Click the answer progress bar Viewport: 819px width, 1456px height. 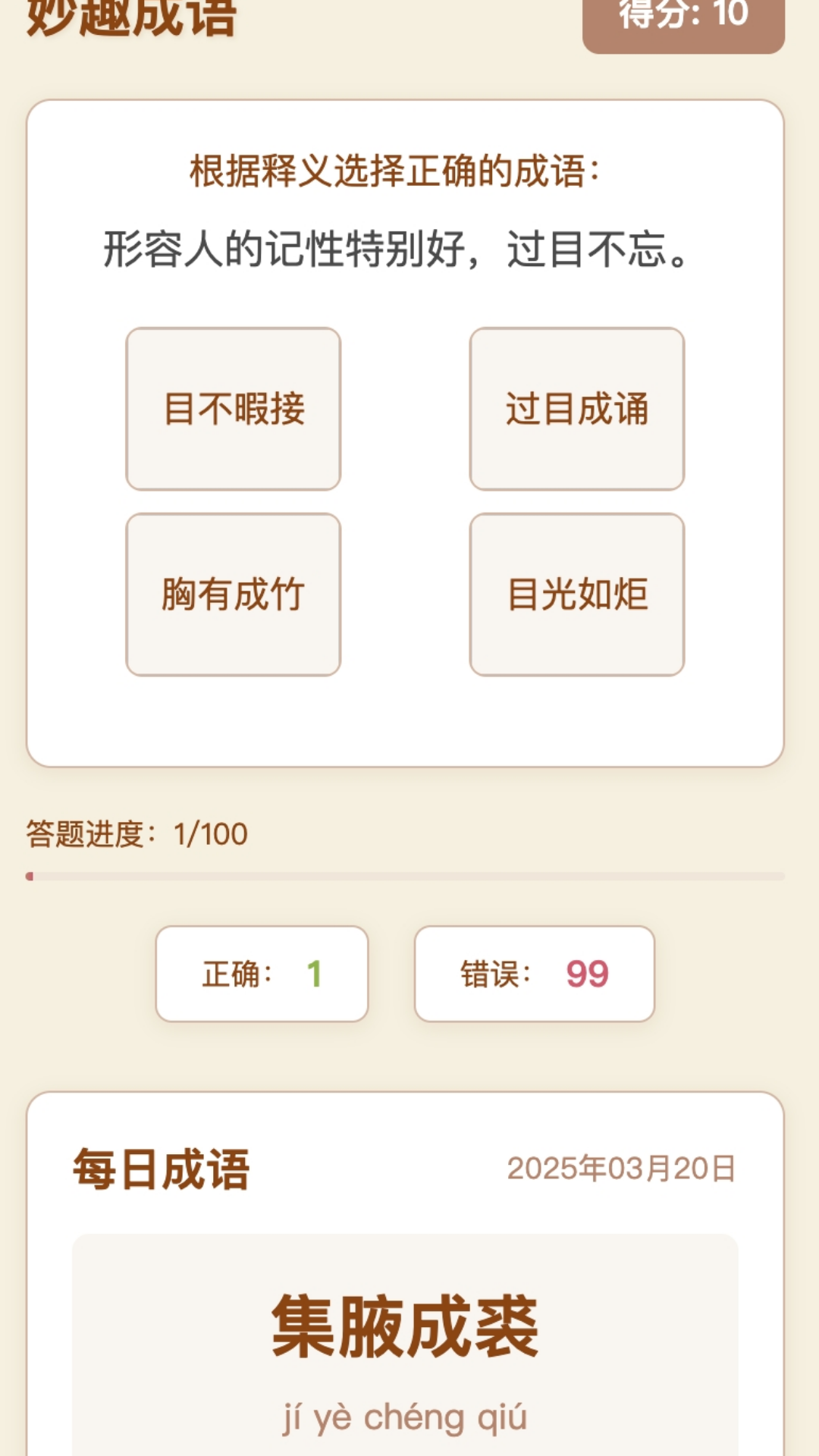[408, 876]
